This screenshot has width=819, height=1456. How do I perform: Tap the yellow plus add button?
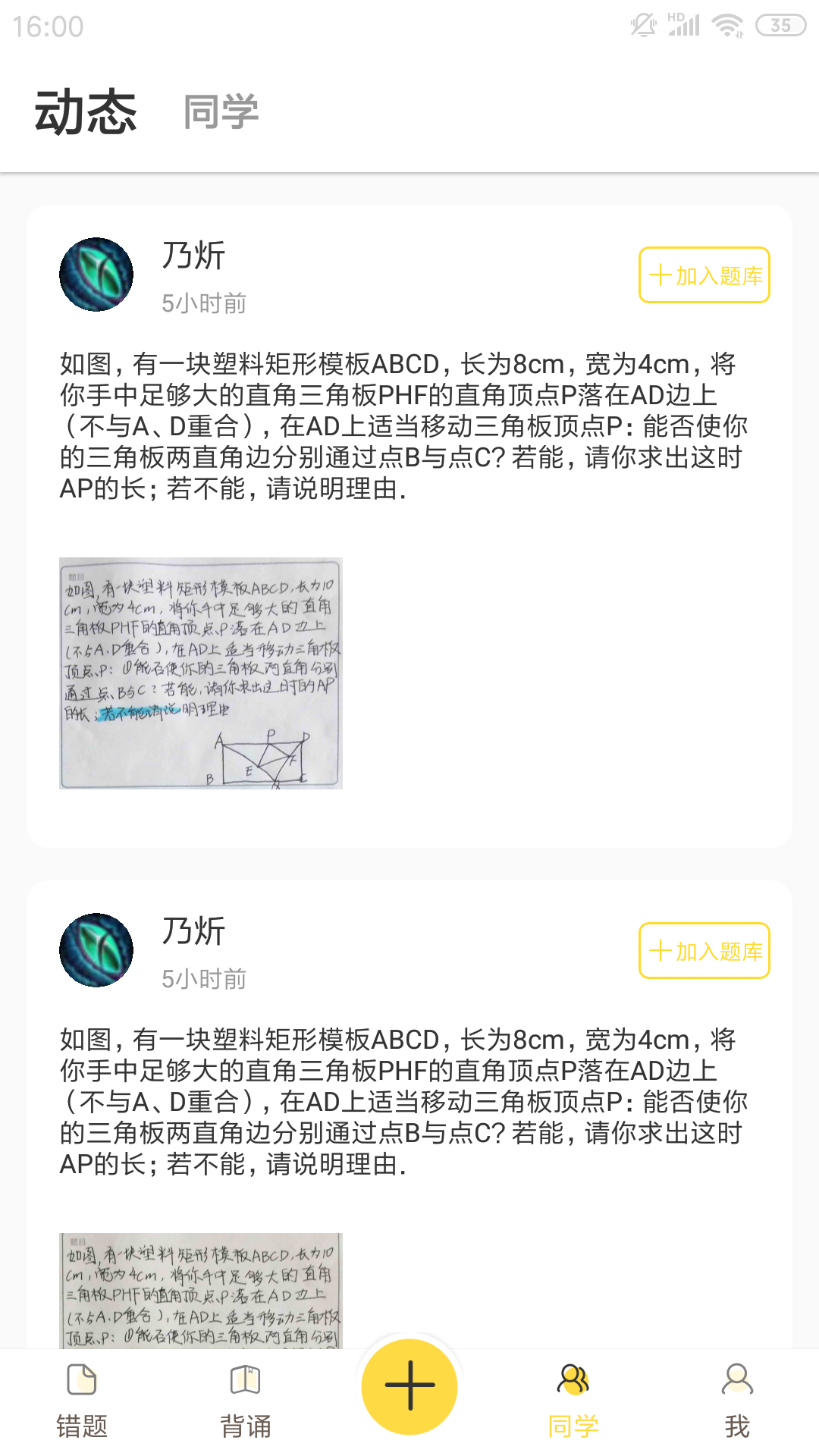coord(409,1386)
